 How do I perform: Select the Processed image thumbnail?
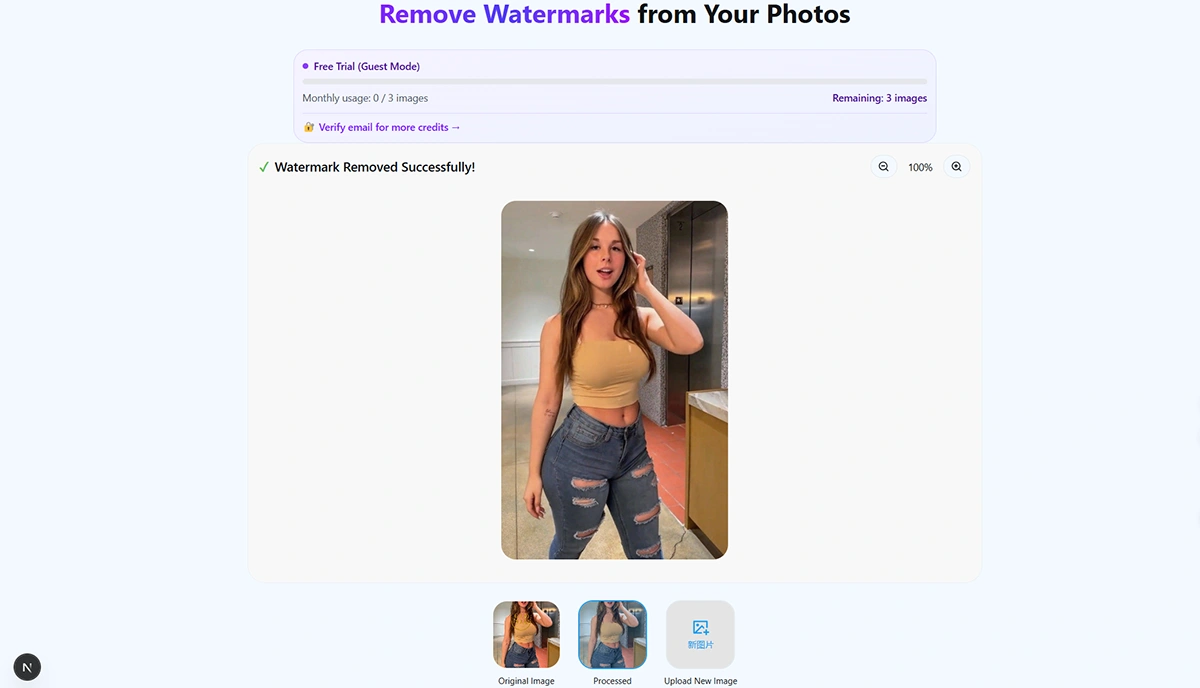click(x=612, y=634)
